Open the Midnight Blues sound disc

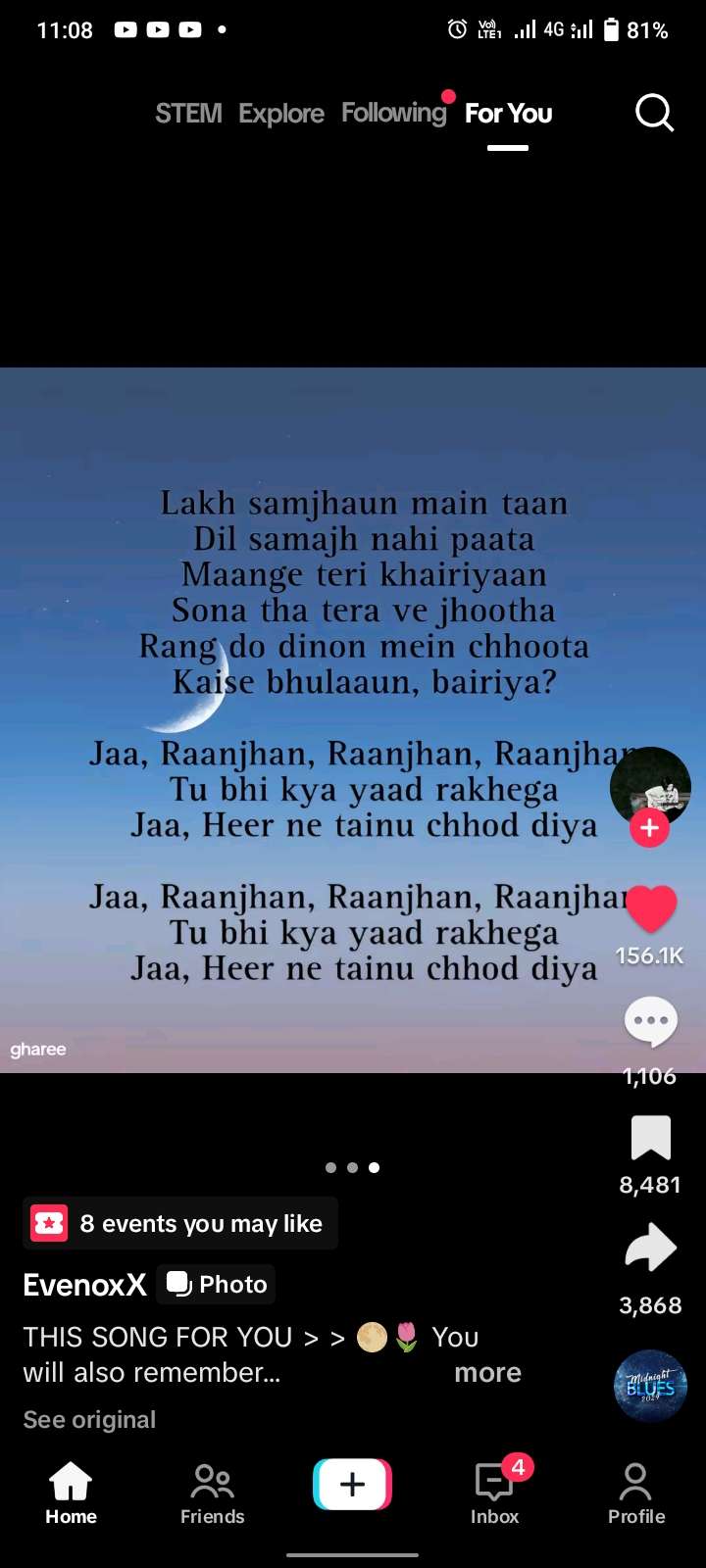pyautogui.click(x=650, y=1386)
